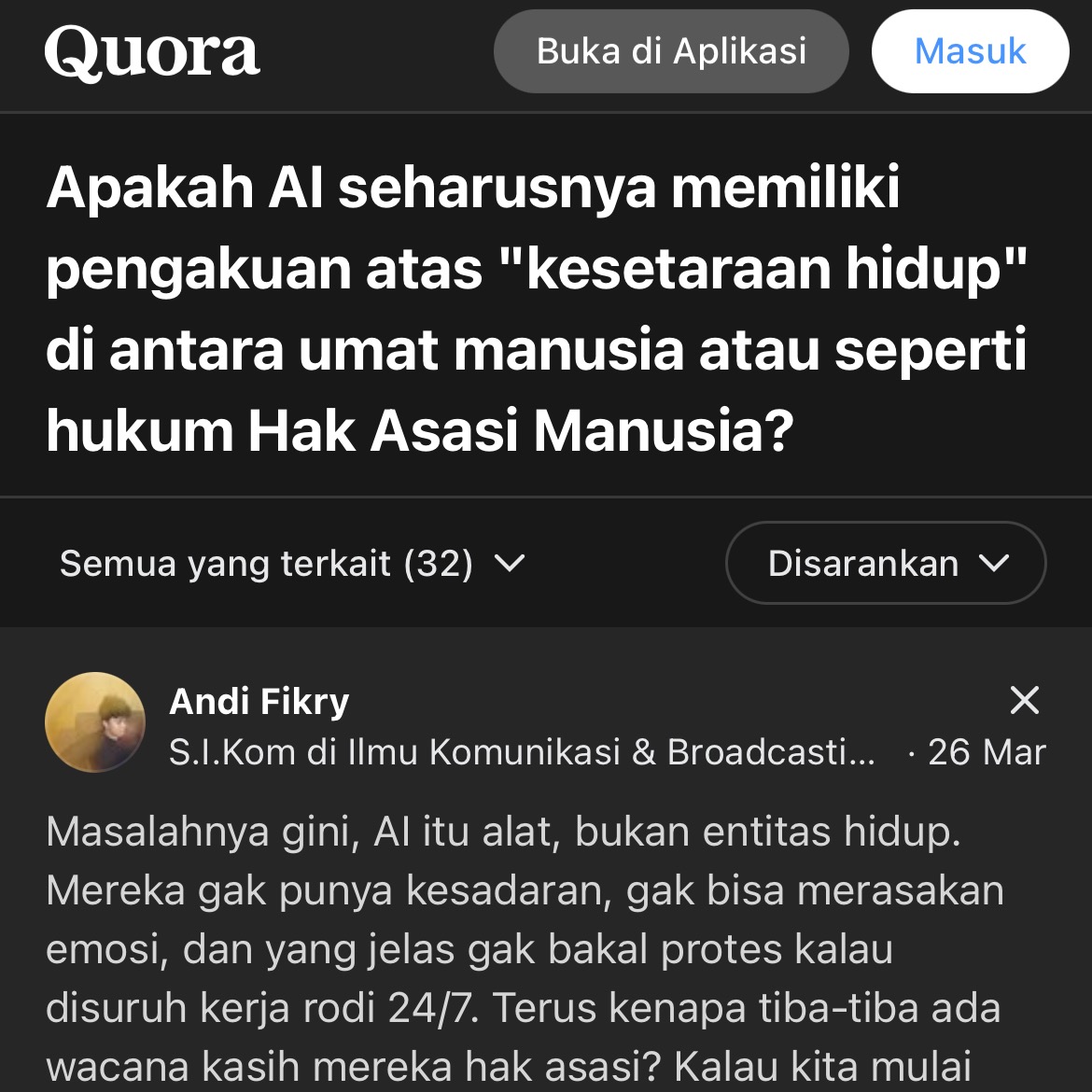Open the Andi Fikry author name link
Viewport: 1092px width, 1092px height.
259,701
